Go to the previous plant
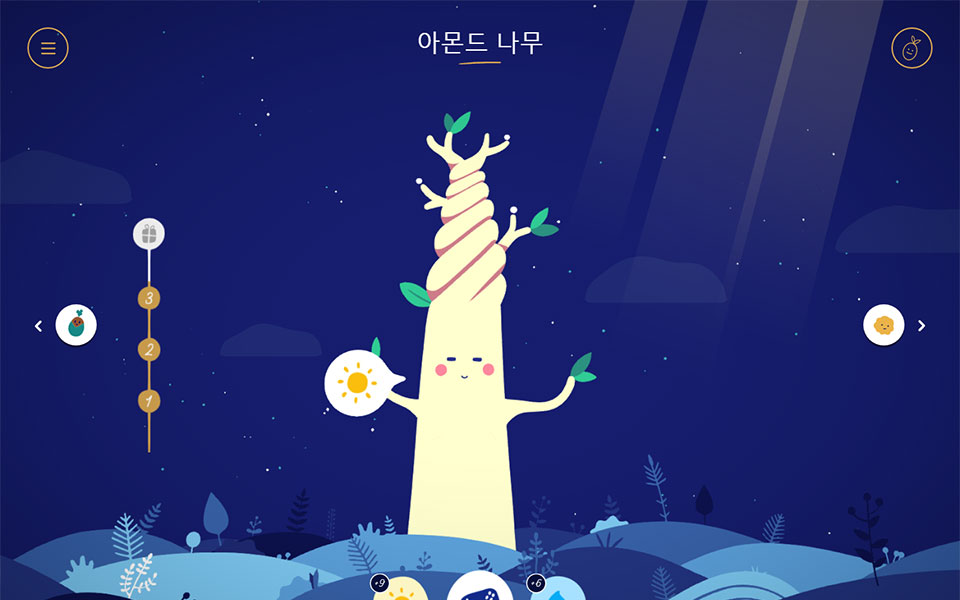 (x=39, y=326)
